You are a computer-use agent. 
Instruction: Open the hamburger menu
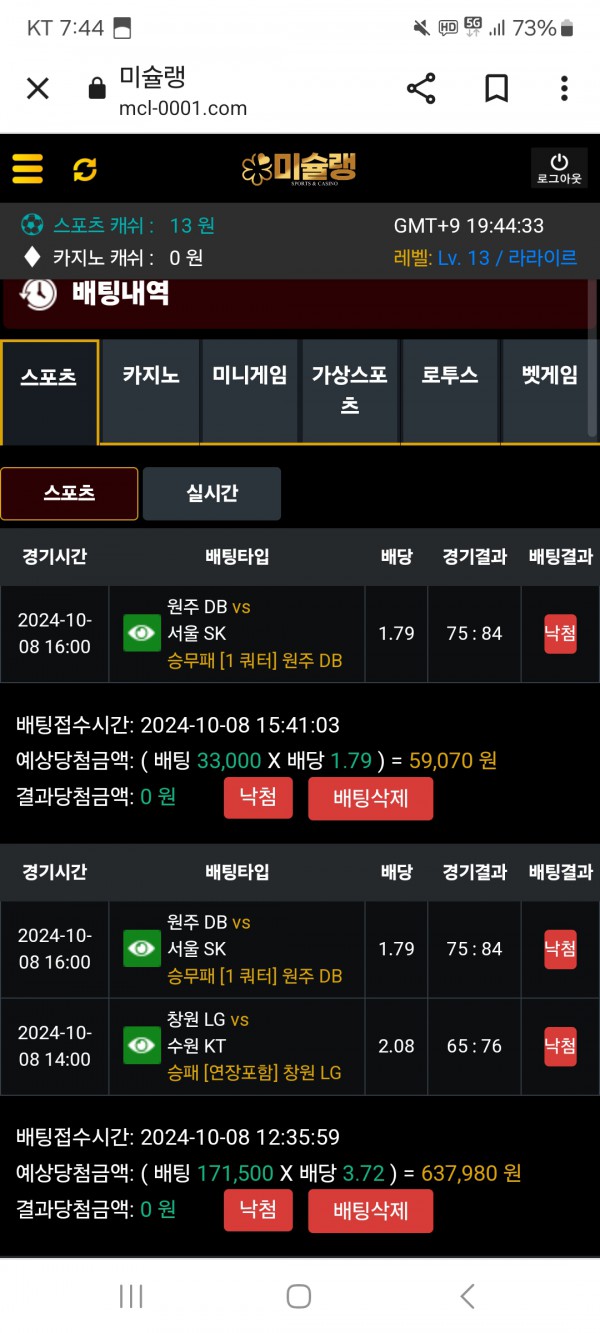tap(28, 169)
